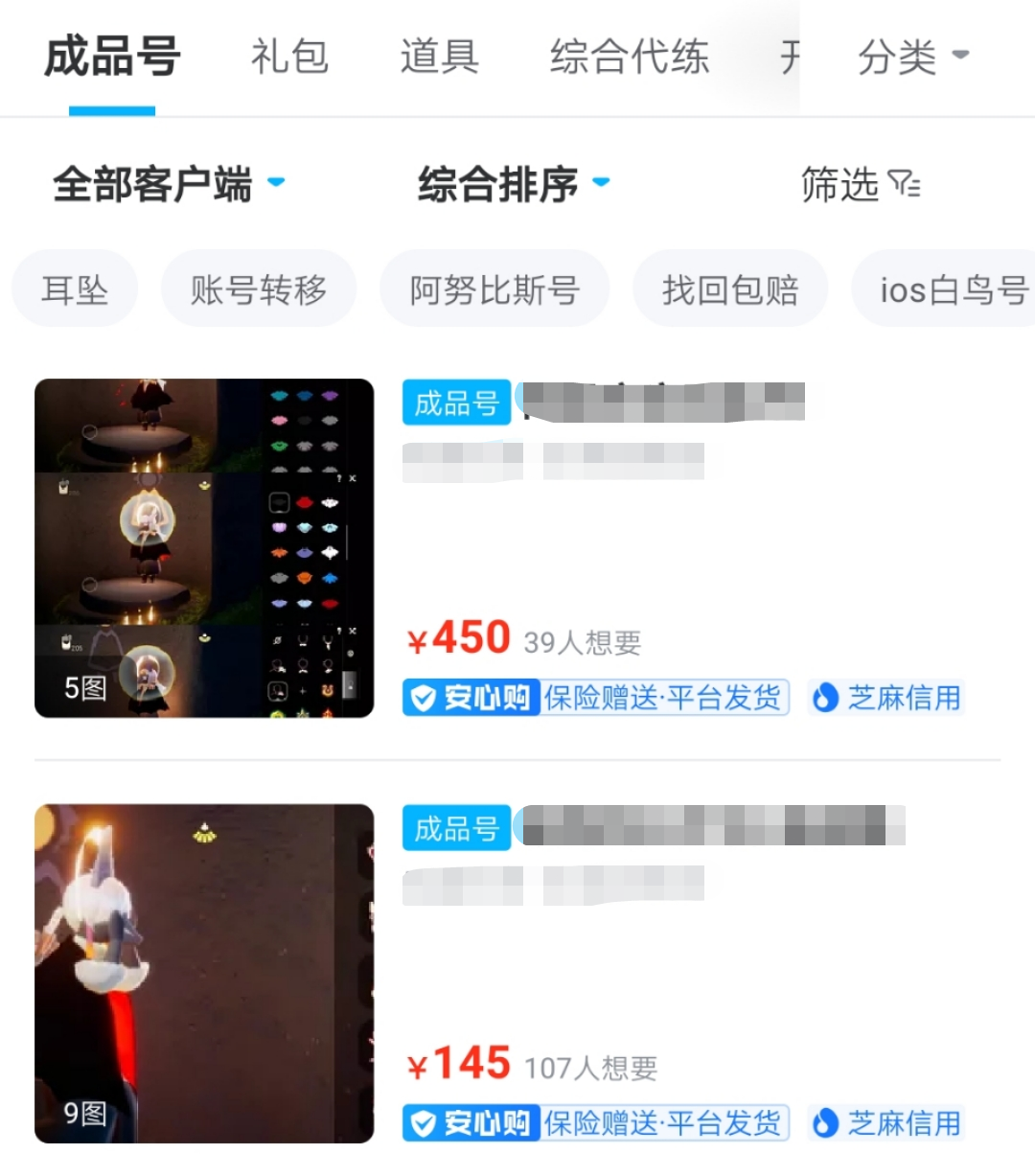Screen dimensions: 1035x1176
Task: Select the 账号转移 filter chip
Action: [259, 289]
